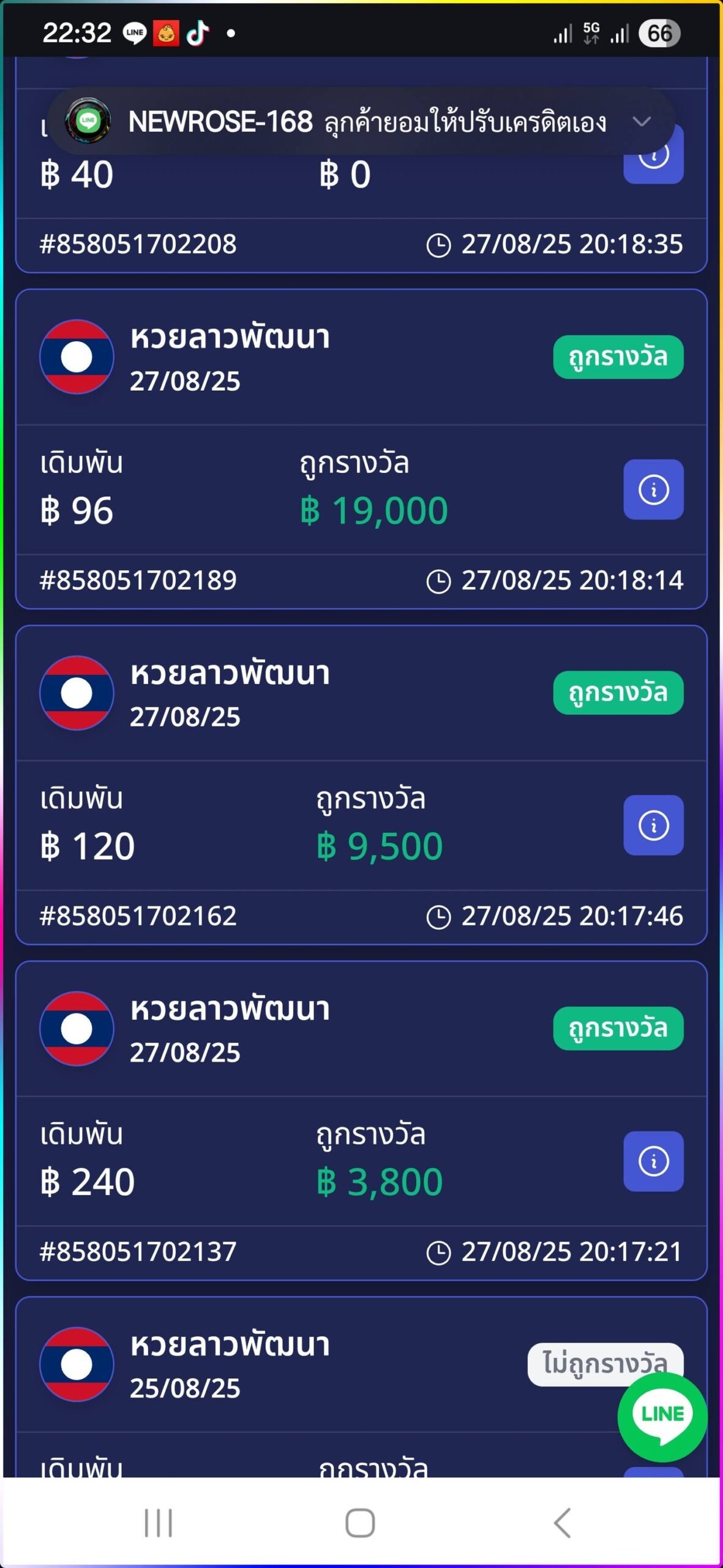Image resolution: width=723 pixels, height=1568 pixels.
Task: Contact support via the floating LINE button
Action: coord(662,1416)
